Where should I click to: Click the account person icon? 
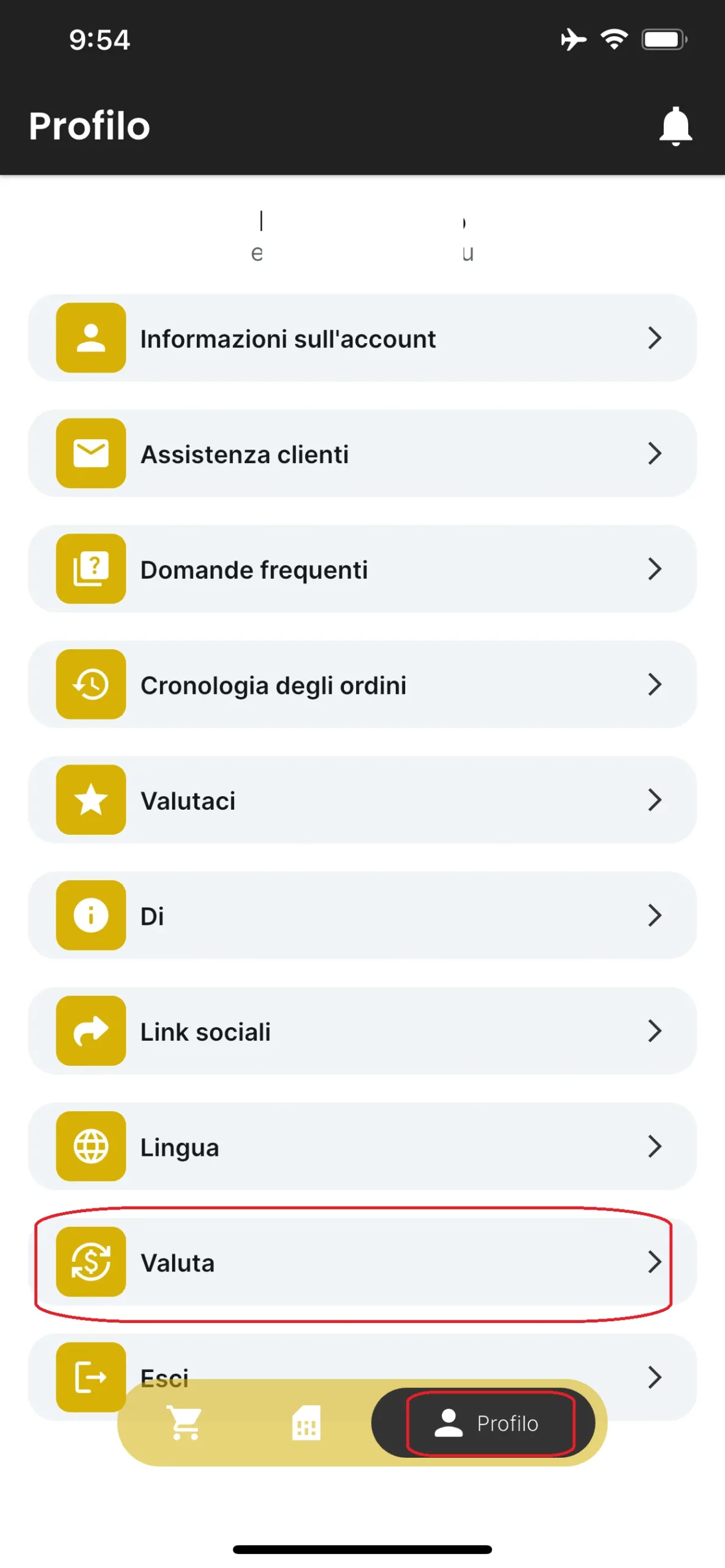(90, 337)
